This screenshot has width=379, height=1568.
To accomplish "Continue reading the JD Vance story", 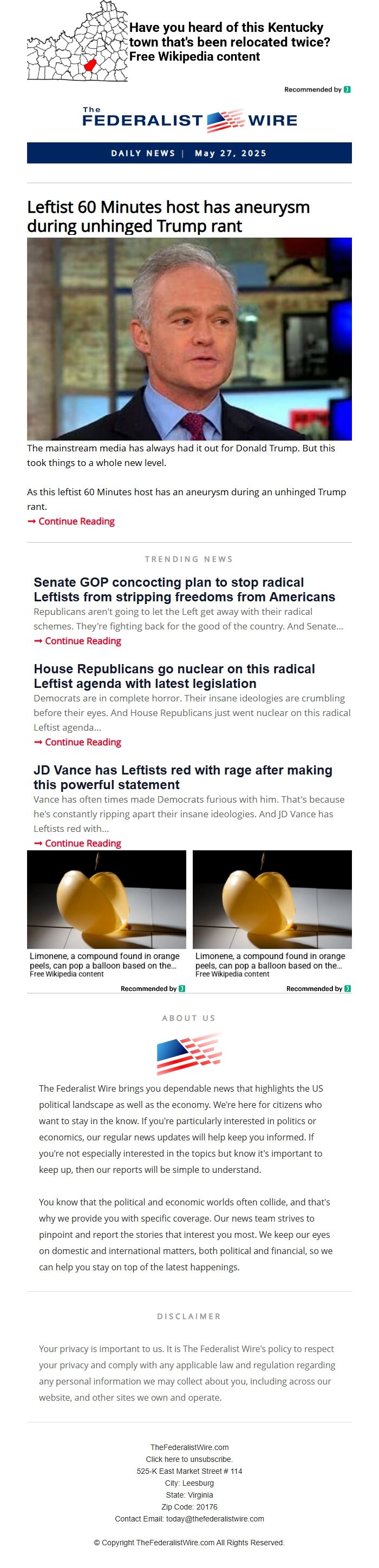I will (77, 843).
